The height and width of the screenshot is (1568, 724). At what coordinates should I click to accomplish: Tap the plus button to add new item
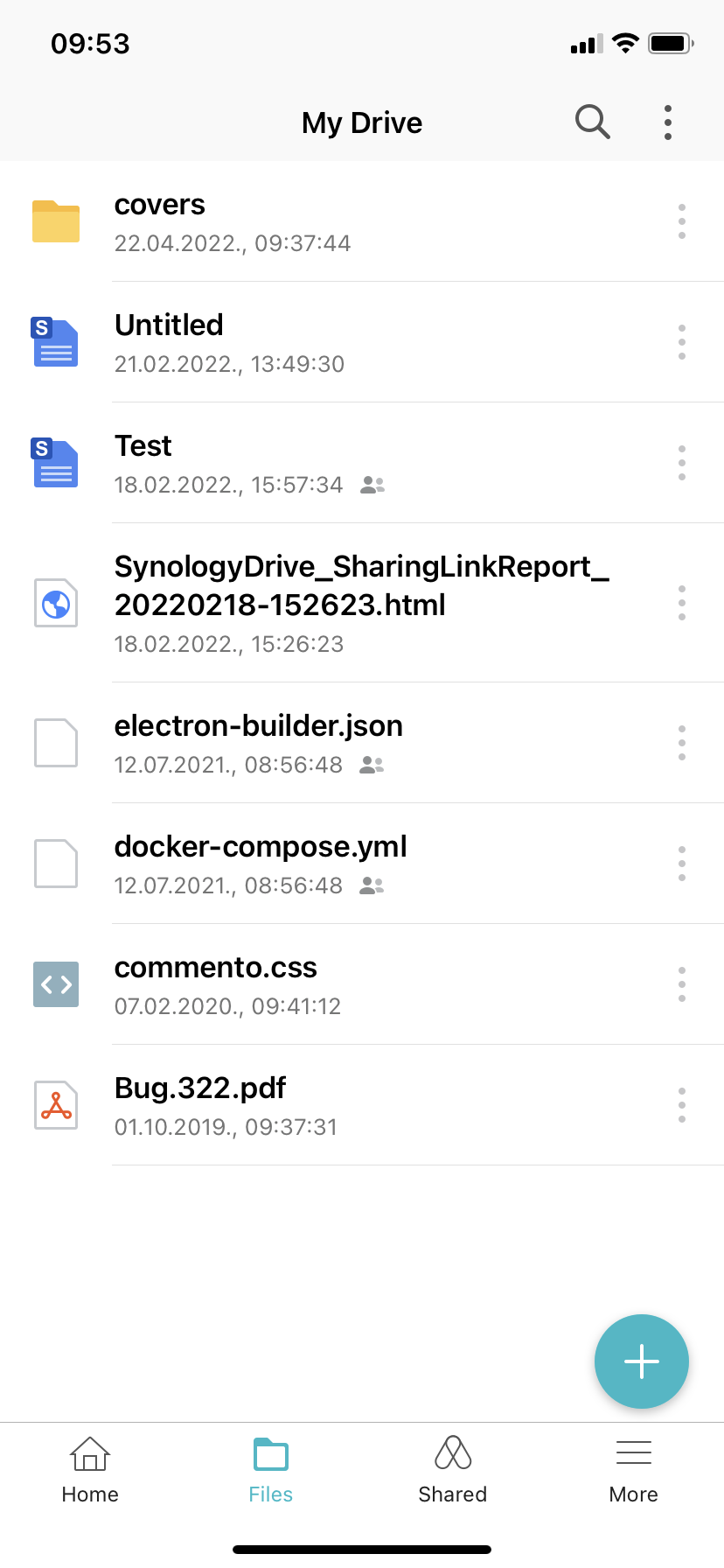pos(642,1361)
